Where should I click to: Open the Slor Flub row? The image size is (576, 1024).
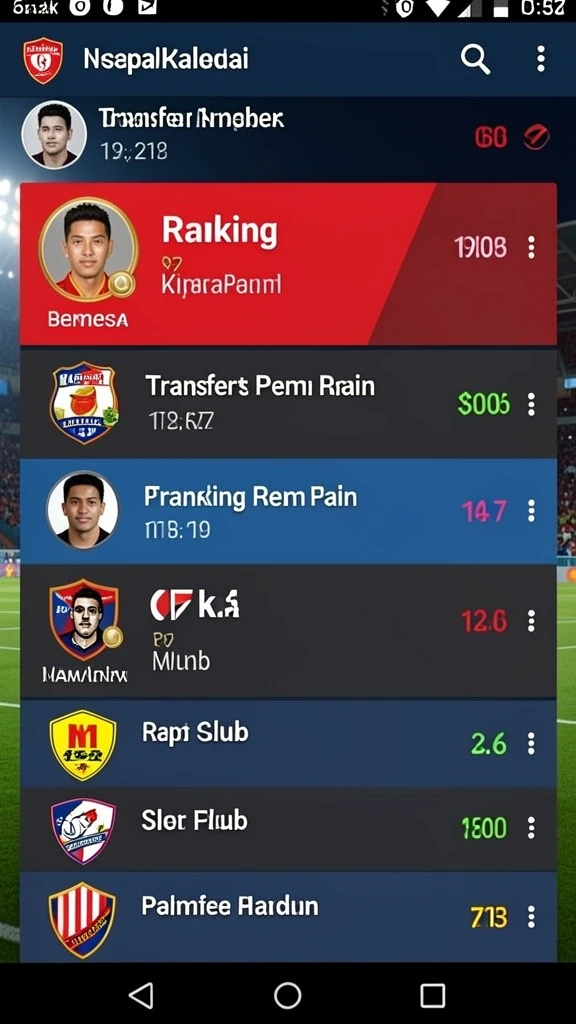click(x=288, y=829)
